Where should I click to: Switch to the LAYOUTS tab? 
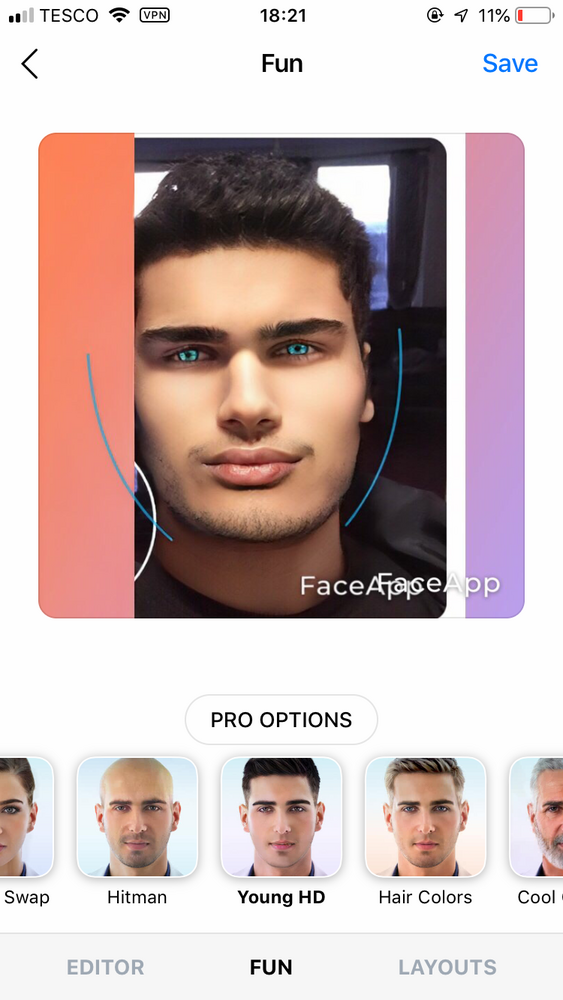click(x=448, y=967)
